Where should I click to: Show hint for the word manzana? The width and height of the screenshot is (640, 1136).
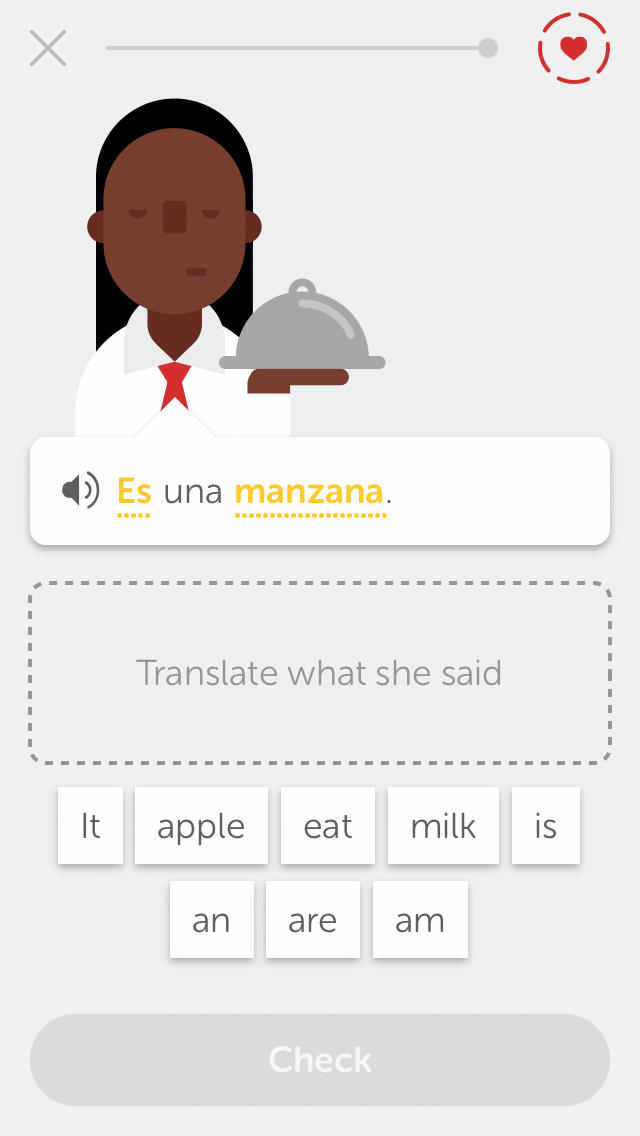(x=309, y=492)
